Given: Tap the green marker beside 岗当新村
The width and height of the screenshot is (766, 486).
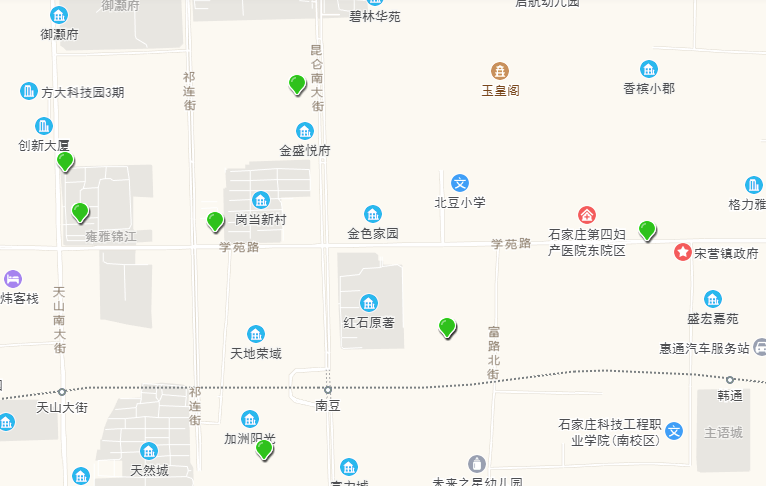Looking at the screenshot, I should point(215,220).
